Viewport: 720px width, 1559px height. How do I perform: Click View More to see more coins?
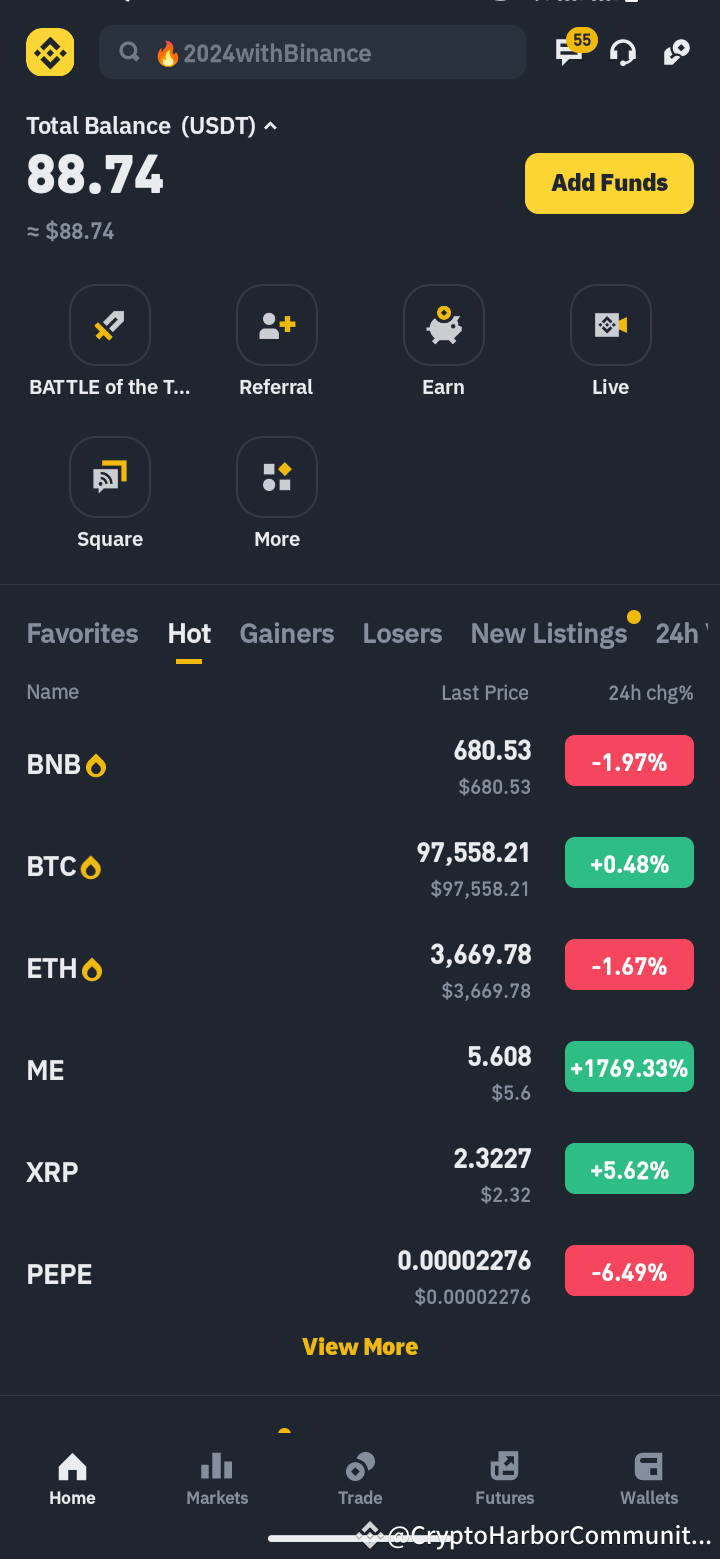(x=360, y=1346)
